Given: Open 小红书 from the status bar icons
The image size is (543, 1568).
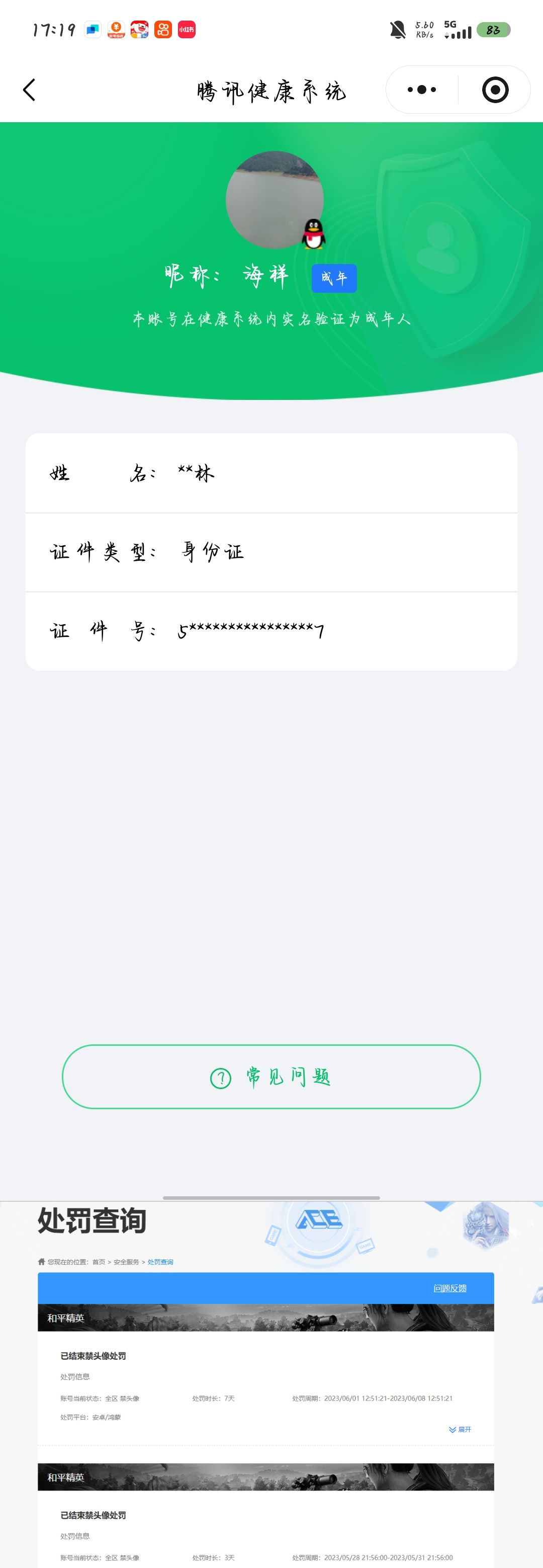Looking at the screenshot, I should point(187,29).
